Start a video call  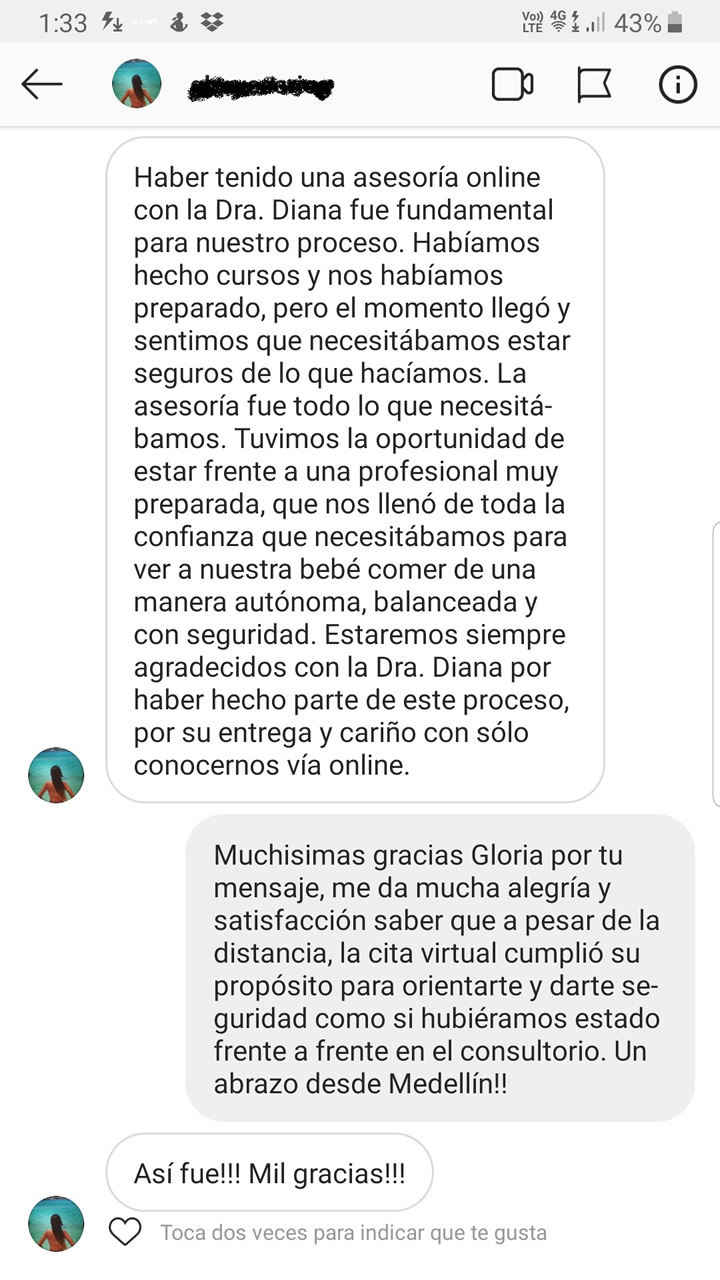[512, 85]
